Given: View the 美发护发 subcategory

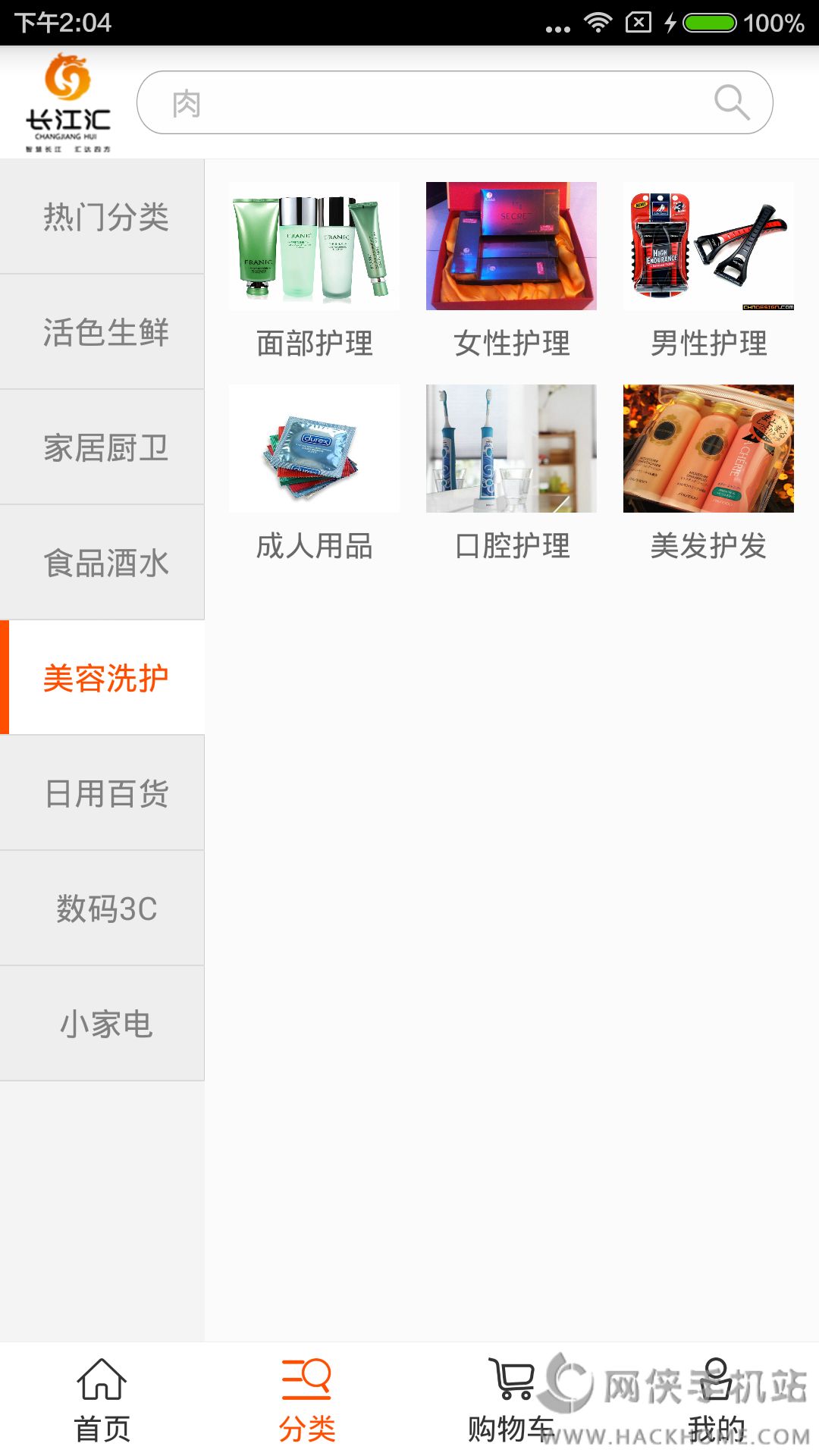Looking at the screenshot, I should [708, 472].
